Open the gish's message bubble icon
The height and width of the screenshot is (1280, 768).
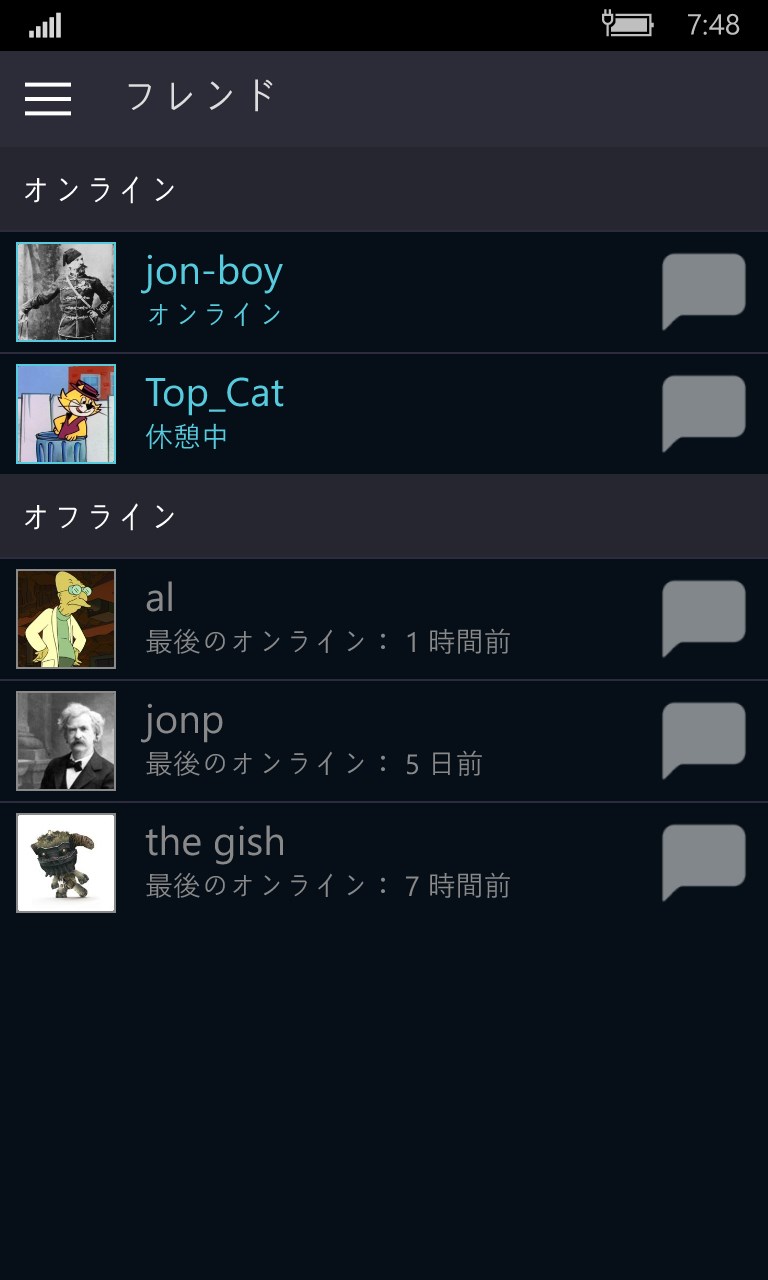pyautogui.click(x=705, y=863)
